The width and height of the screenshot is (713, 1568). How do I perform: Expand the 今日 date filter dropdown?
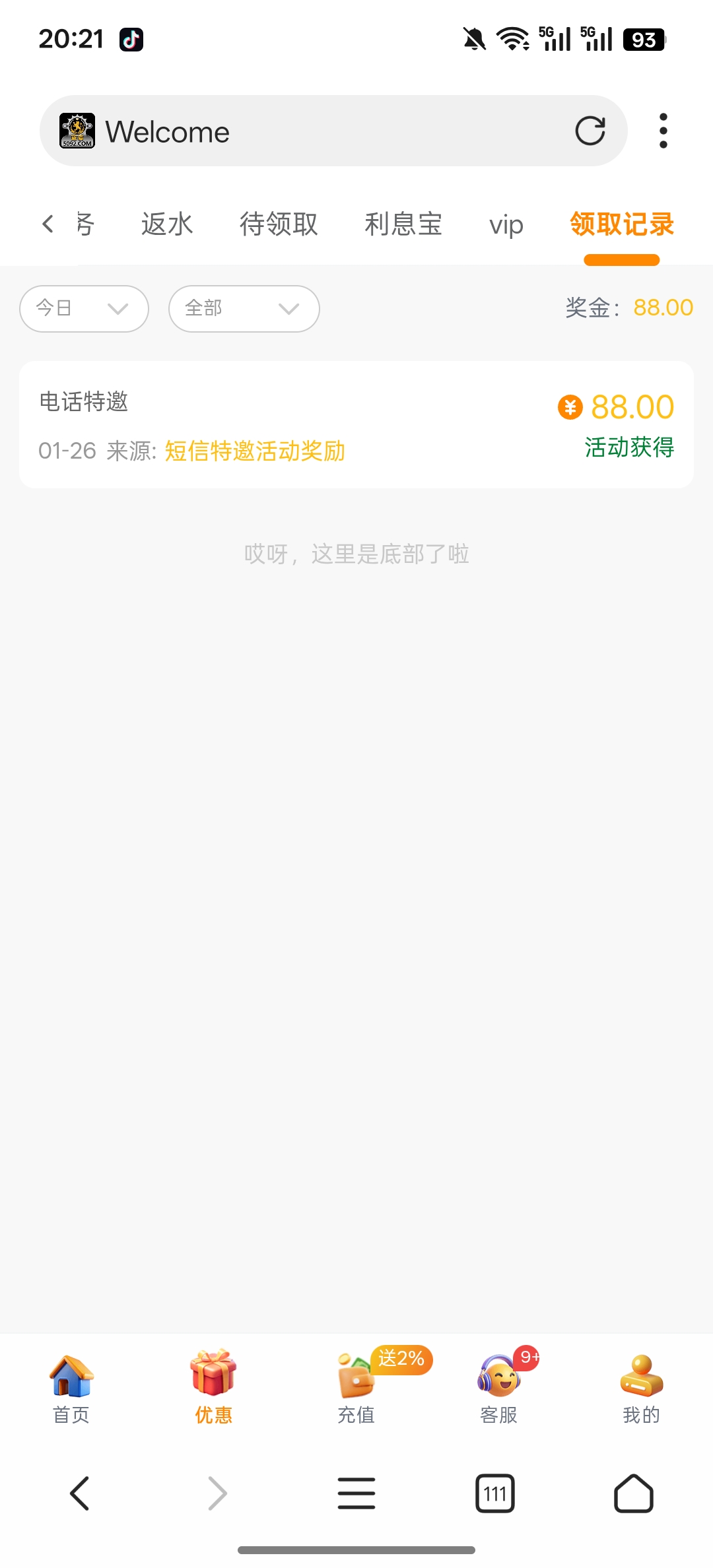point(83,308)
